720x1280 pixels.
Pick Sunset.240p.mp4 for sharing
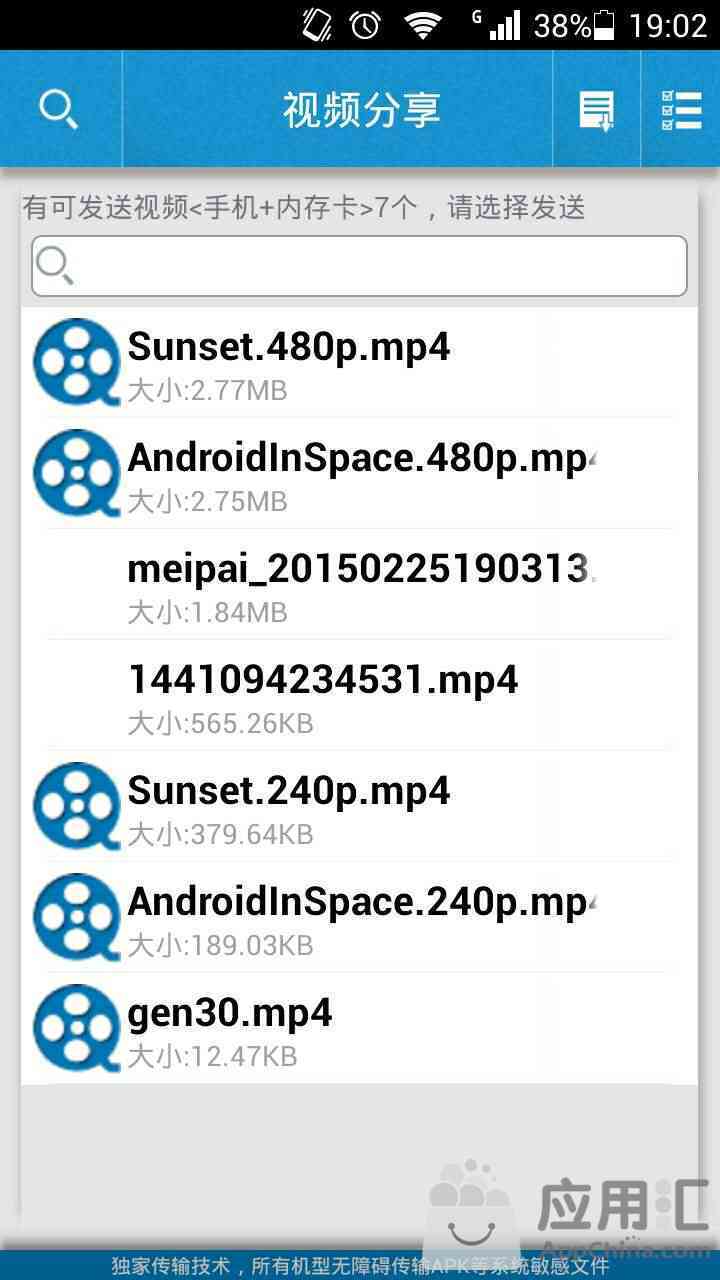tap(359, 807)
